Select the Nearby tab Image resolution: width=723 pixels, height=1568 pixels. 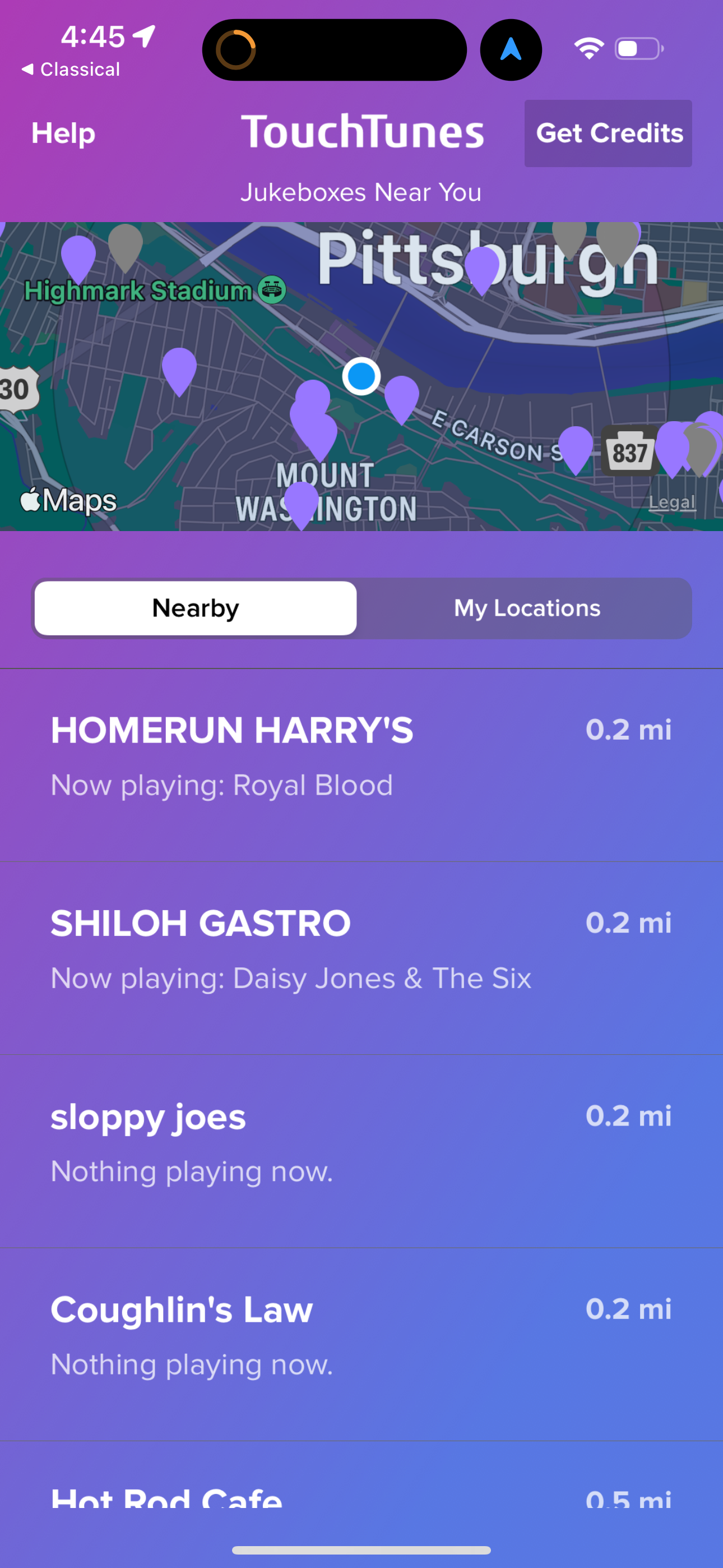tap(194, 607)
